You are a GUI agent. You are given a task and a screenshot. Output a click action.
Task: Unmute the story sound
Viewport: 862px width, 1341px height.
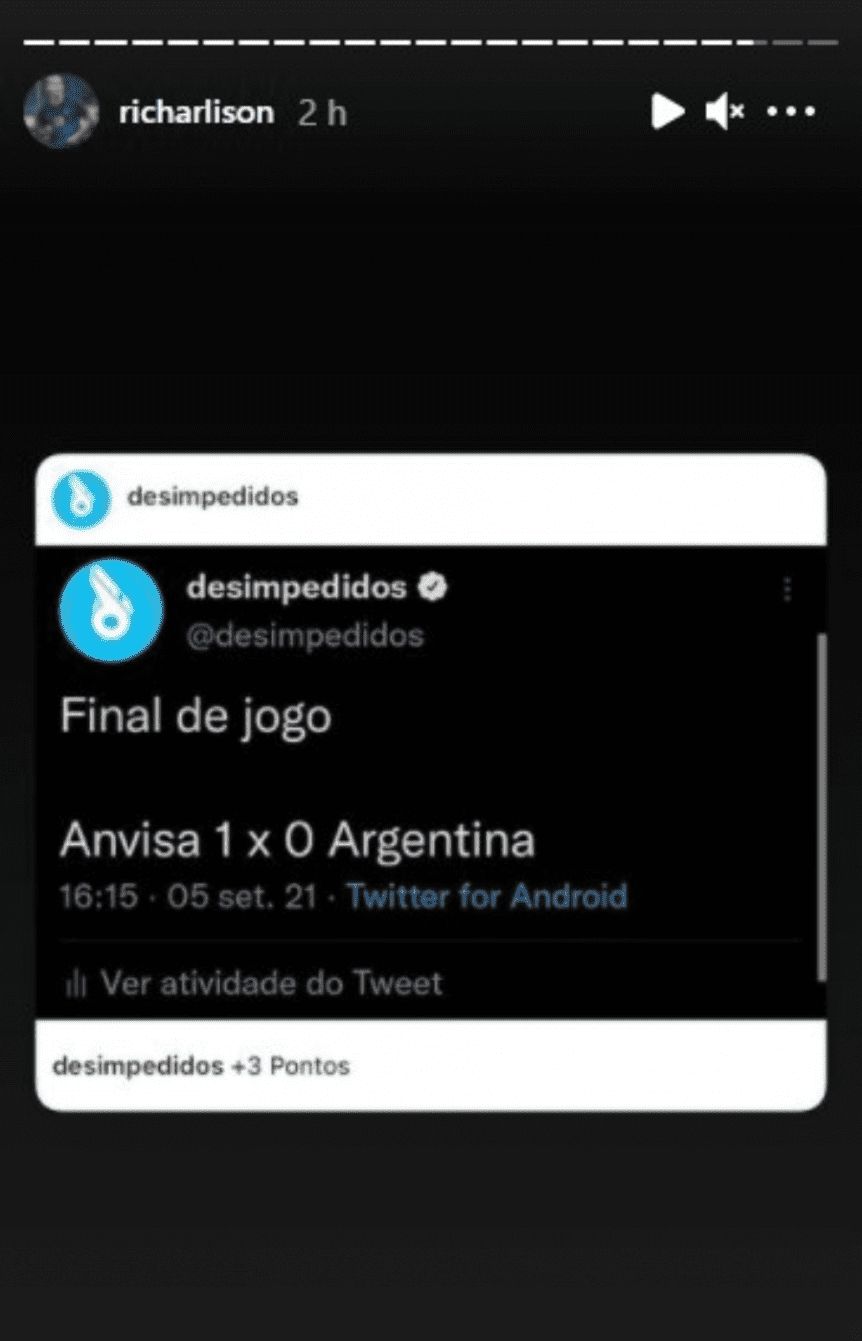[x=724, y=111]
